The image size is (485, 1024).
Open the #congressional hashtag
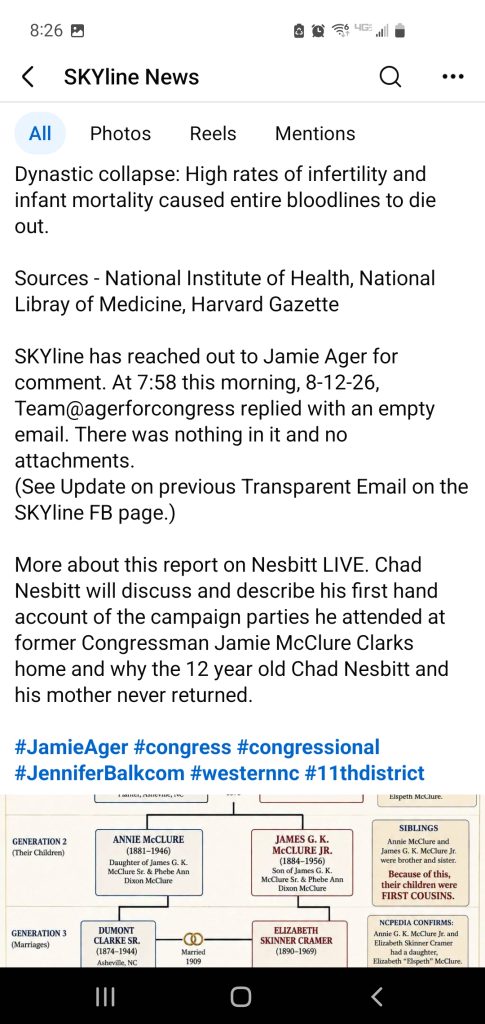[308, 746]
